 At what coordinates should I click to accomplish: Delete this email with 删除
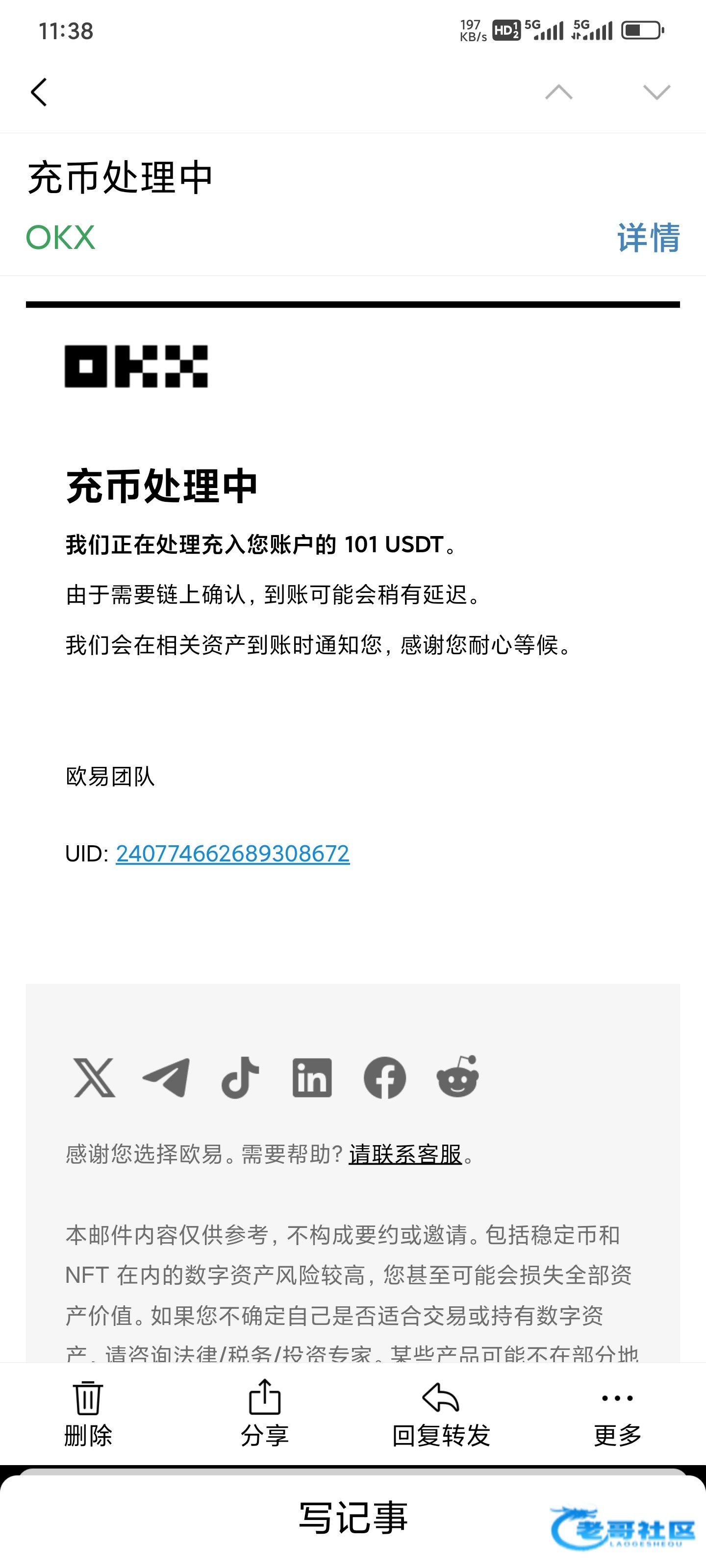88,1415
